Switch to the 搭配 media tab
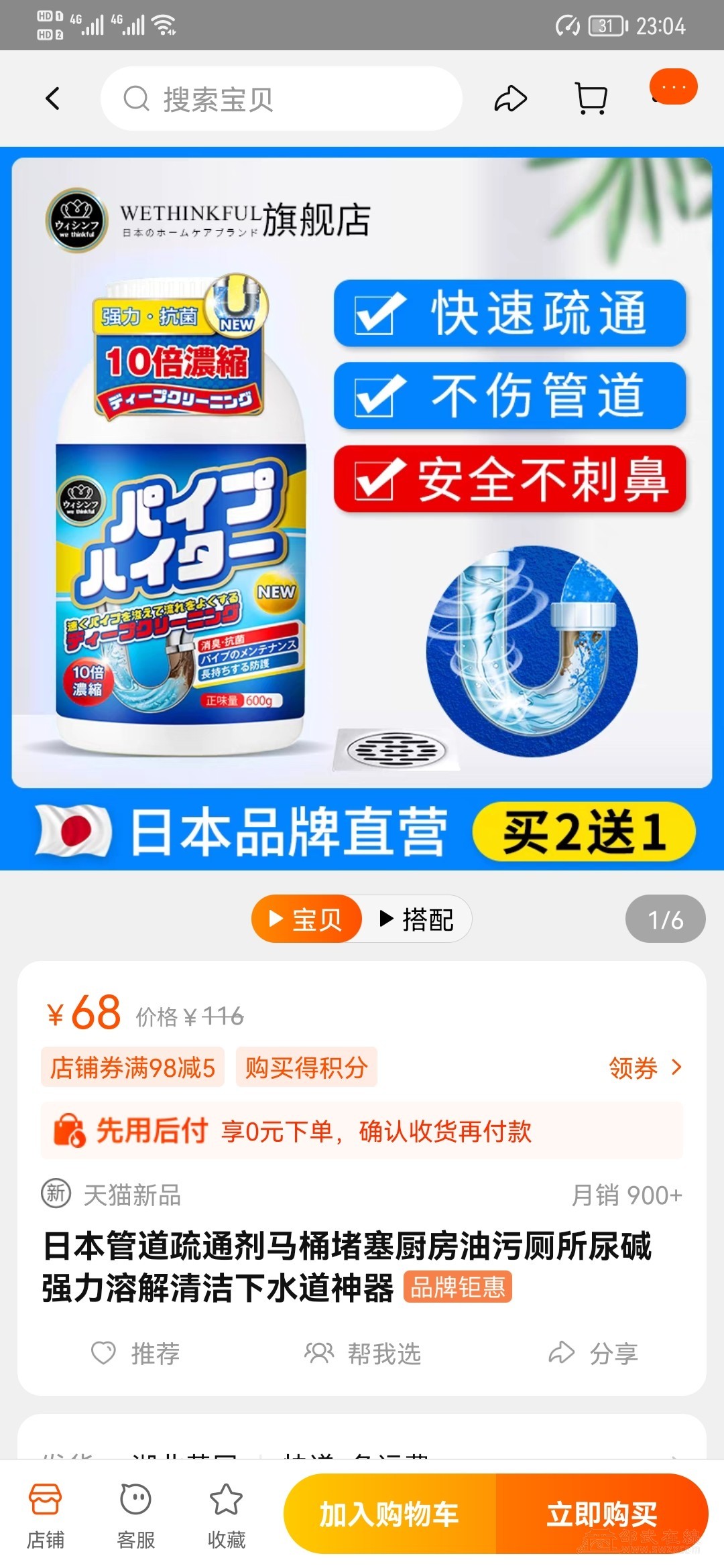724x1568 pixels. click(x=417, y=919)
